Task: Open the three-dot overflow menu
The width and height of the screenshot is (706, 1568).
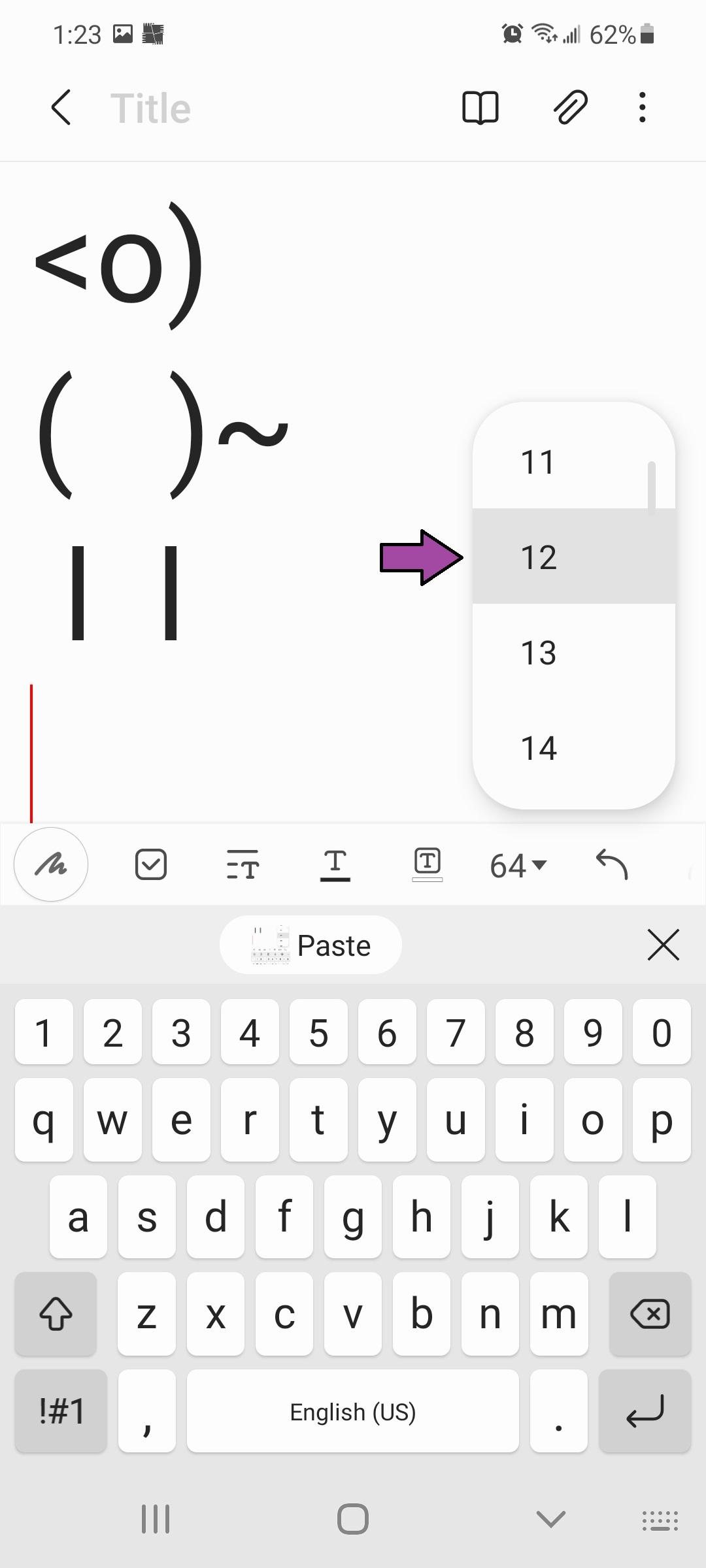Action: pyautogui.click(x=642, y=107)
